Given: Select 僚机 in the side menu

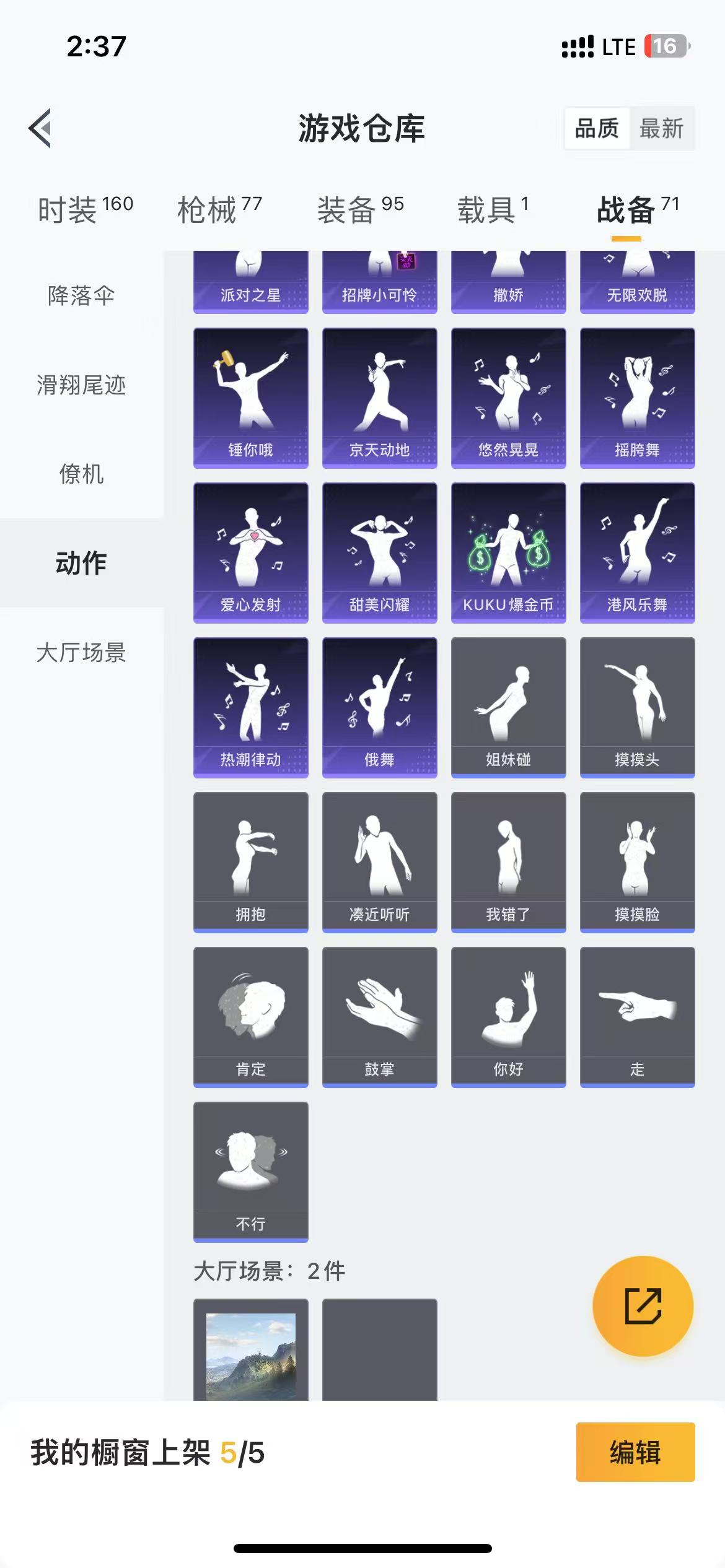Looking at the screenshot, I should point(81,474).
